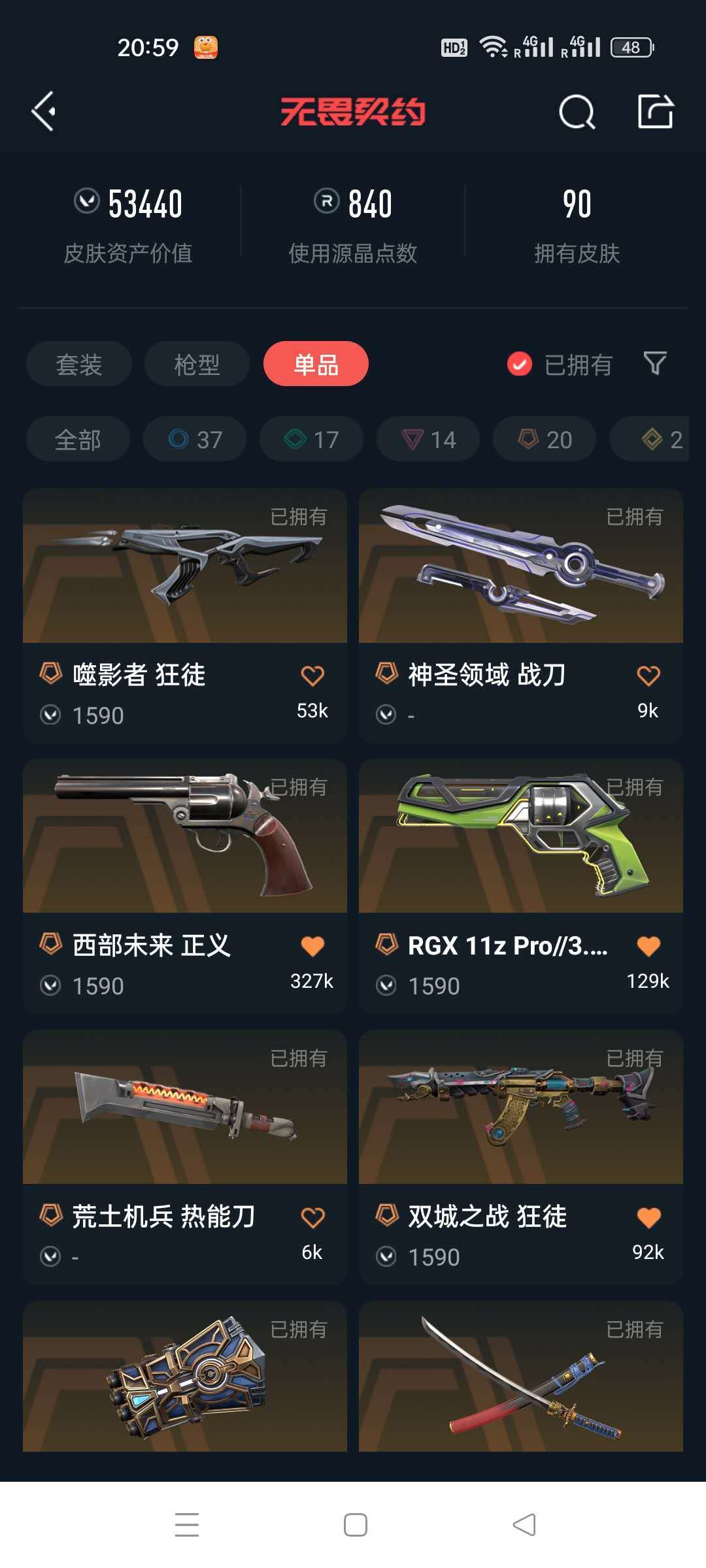Share this skin collection page
The width and height of the screenshot is (706, 1568).
click(x=656, y=112)
